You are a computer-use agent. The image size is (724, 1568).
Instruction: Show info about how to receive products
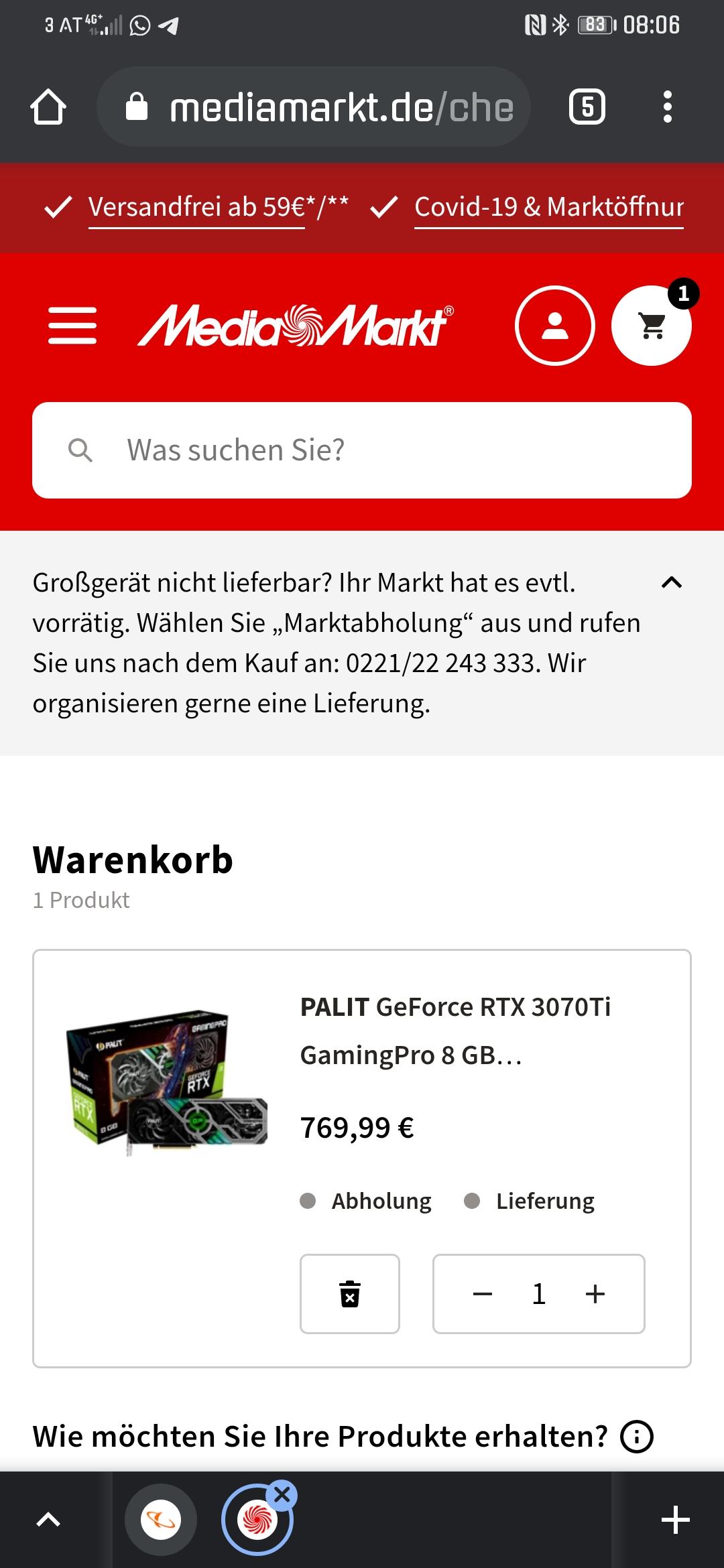click(637, 1437)
